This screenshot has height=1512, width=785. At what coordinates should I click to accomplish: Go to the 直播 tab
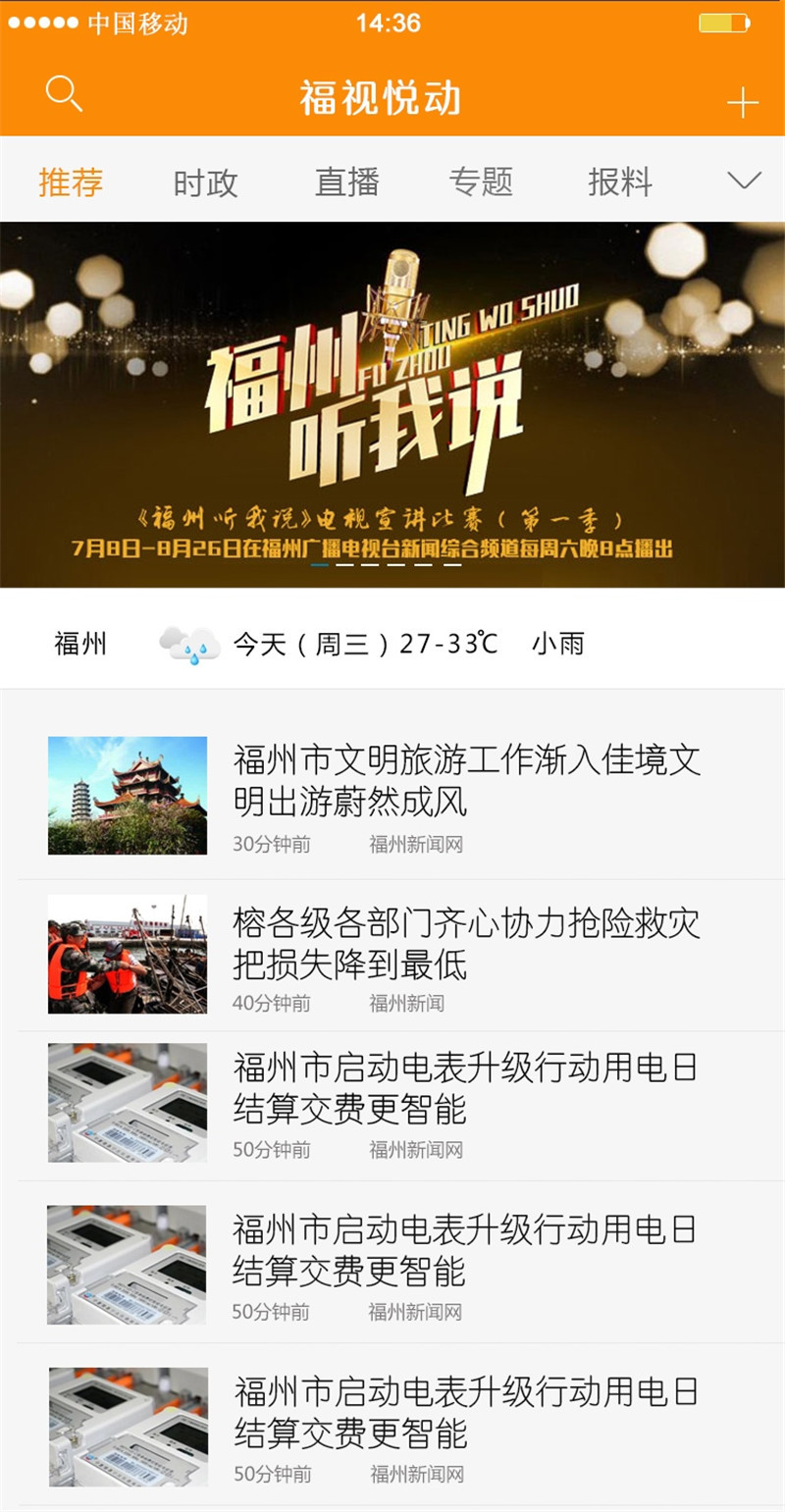347,182
